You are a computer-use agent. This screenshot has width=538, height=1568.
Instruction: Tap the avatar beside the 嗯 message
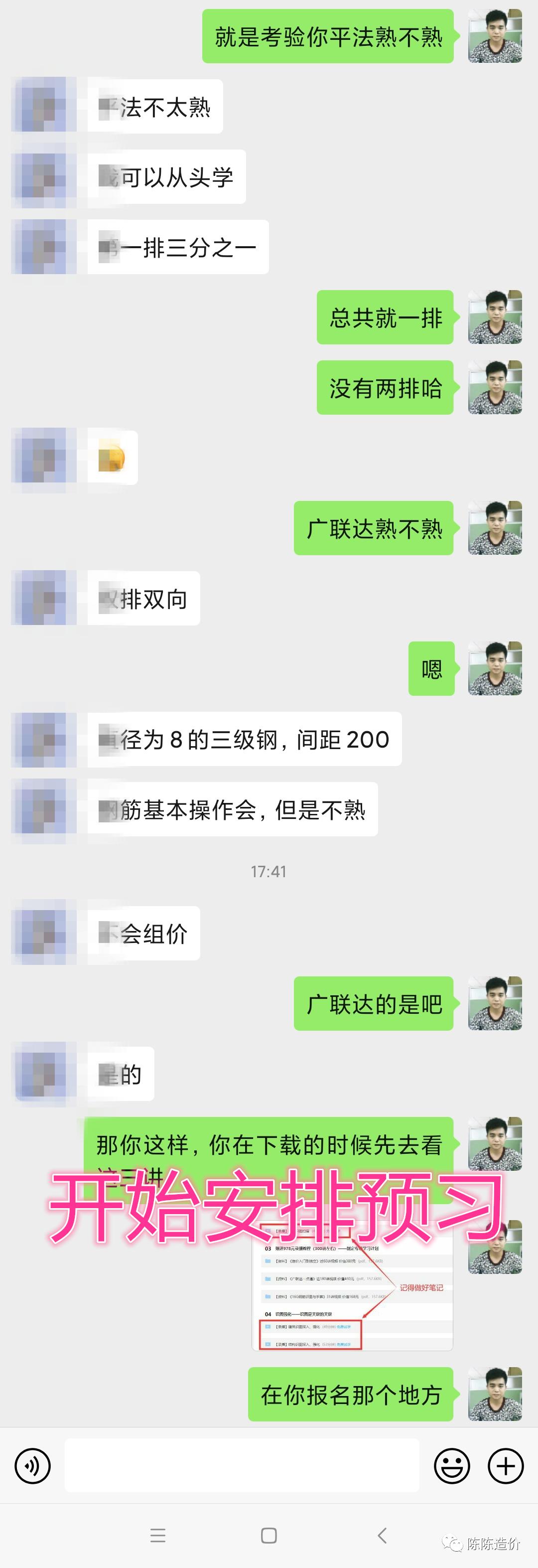click(495, 668)
